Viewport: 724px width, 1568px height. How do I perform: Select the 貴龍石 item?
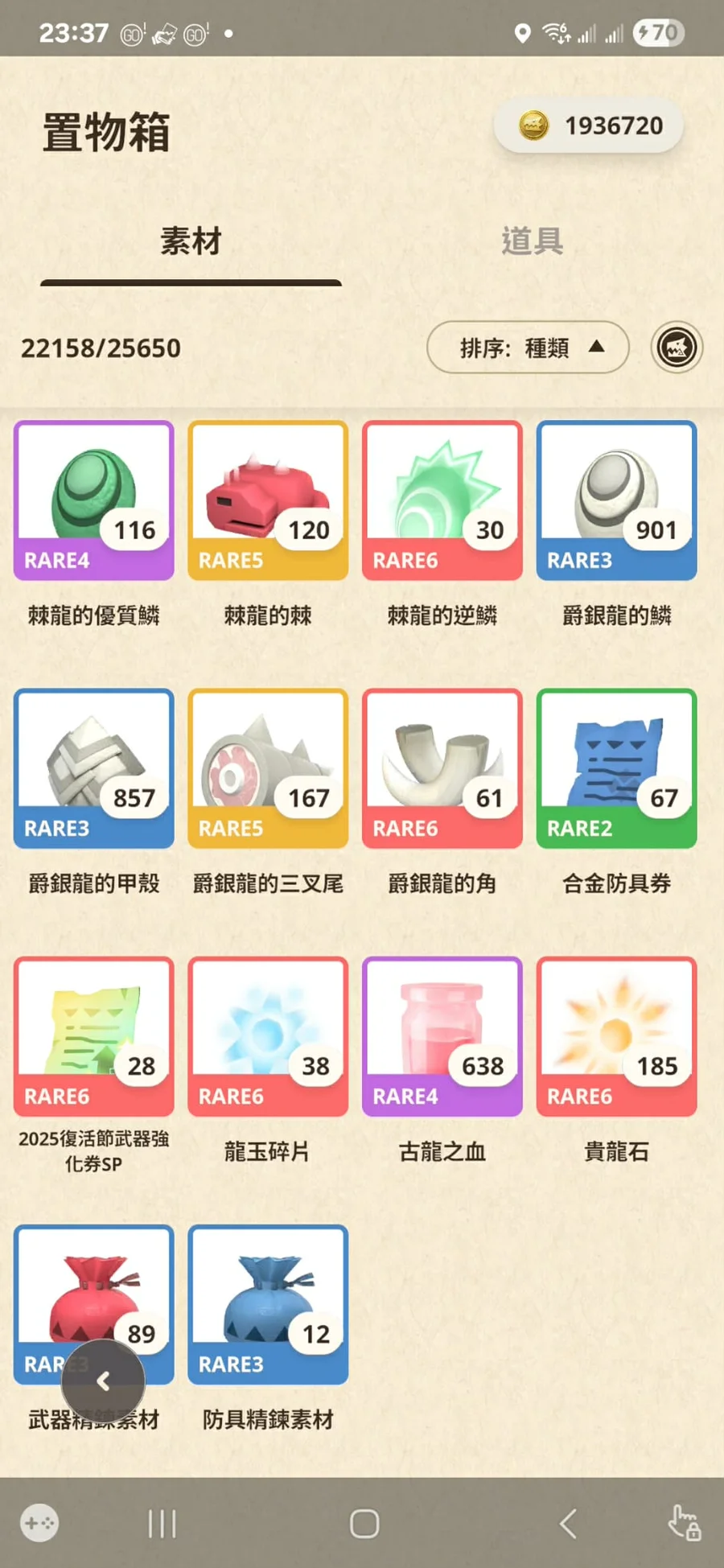(x=616, y=1035)
